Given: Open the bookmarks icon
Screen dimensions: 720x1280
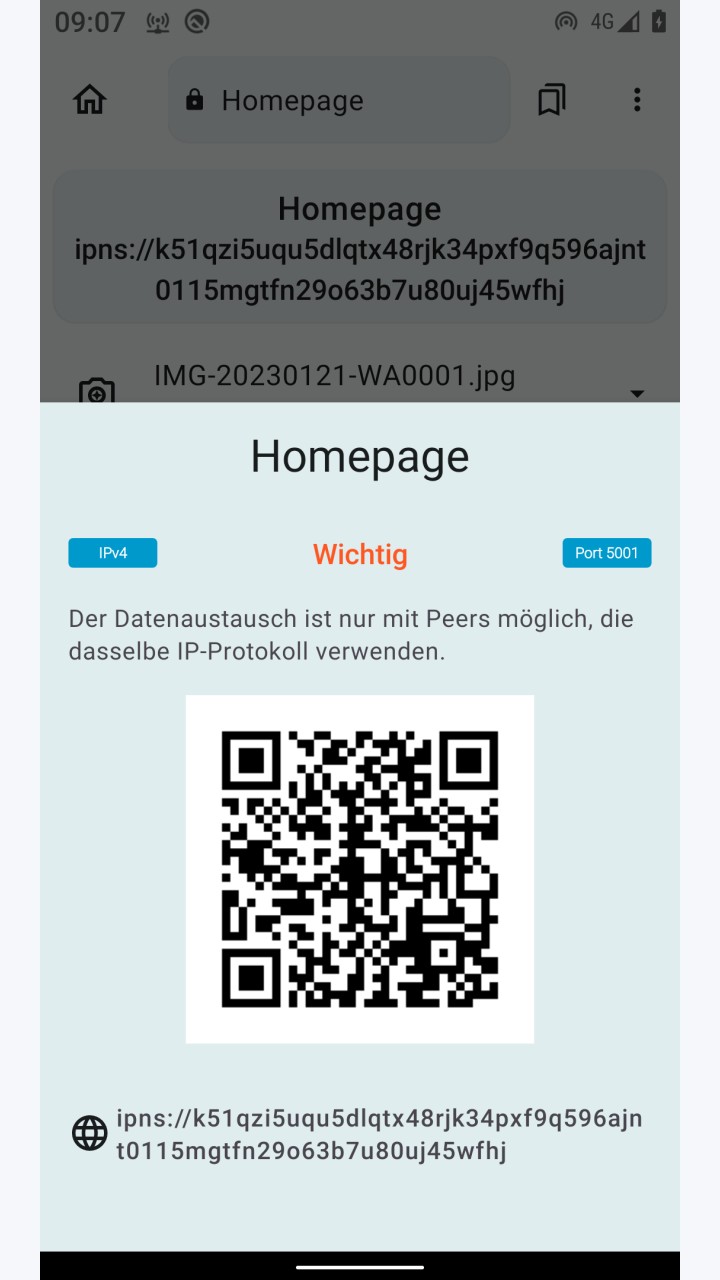Looking at the screenshot, I should tap(552, 100).
